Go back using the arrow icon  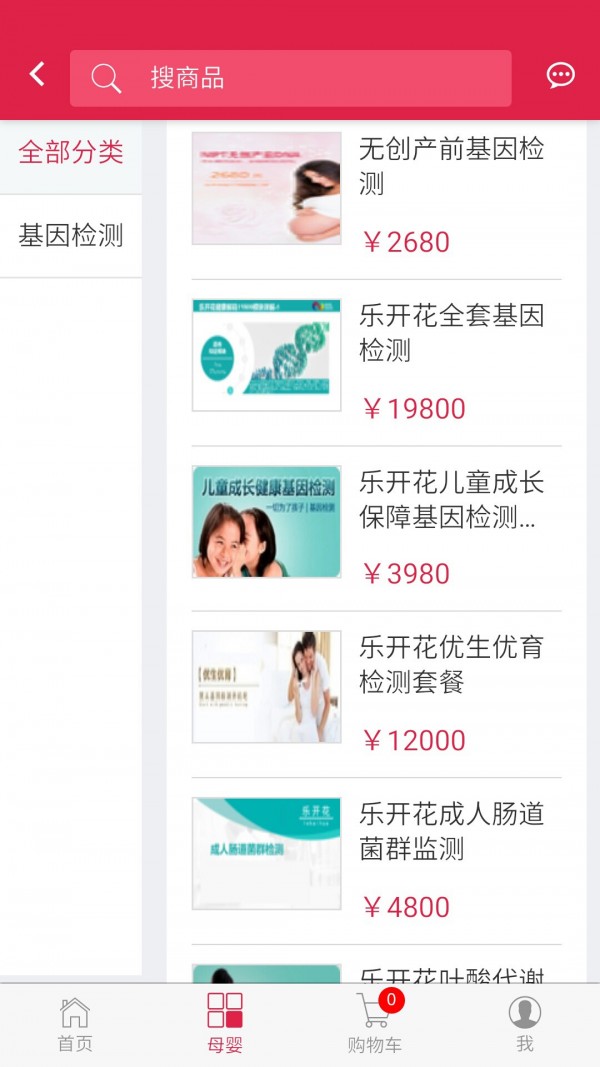click(37, 74)
